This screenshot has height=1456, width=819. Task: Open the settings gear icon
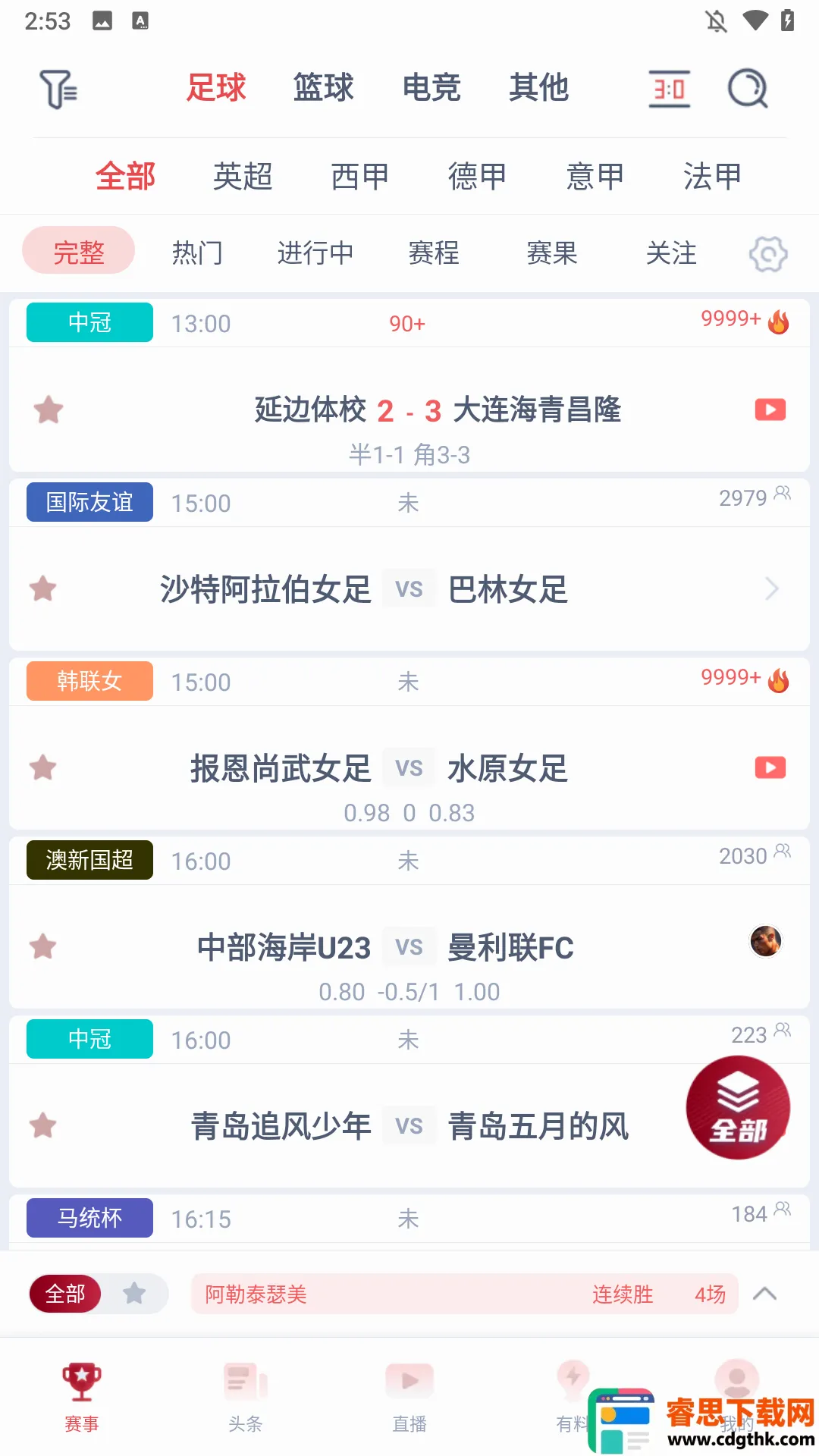(x=768, y=253)
